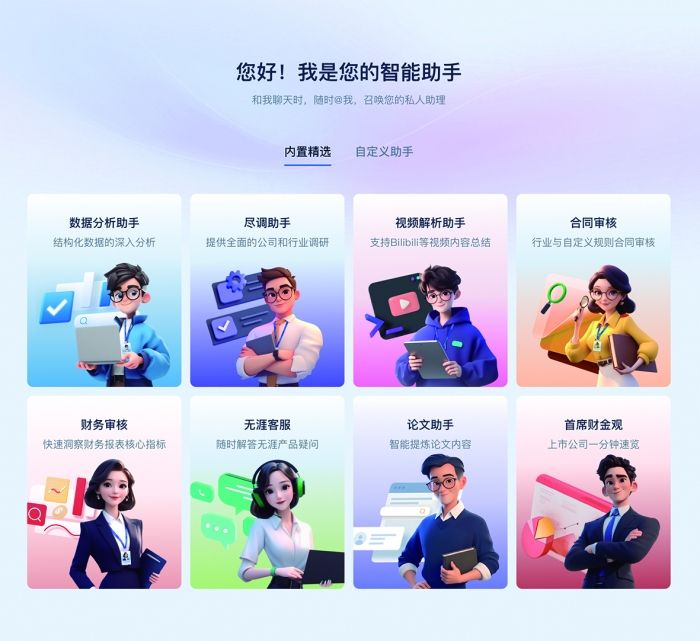Image resolution: width=700 pixels, height=641 pixels.
Task: Open the 首席财金观 assistant
Action: point(593,492)
